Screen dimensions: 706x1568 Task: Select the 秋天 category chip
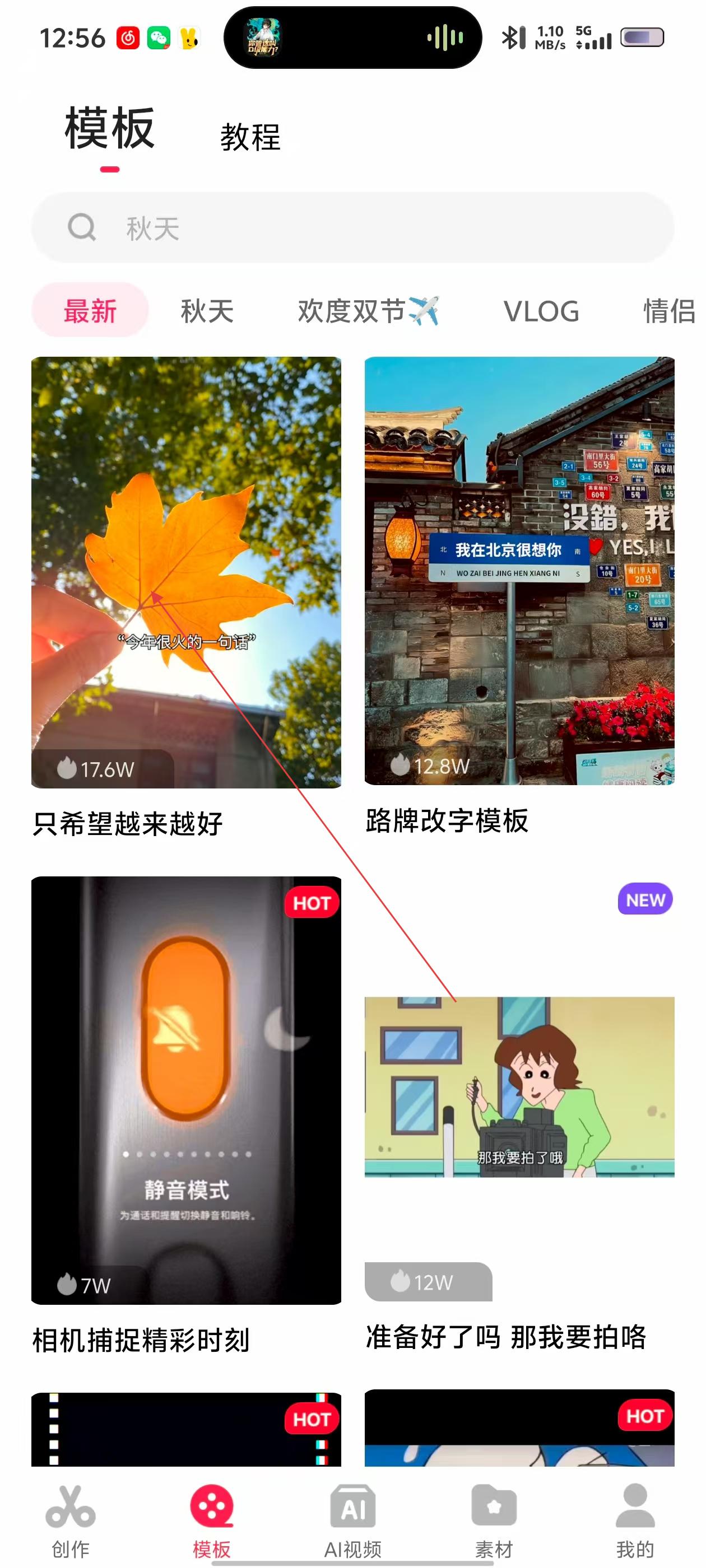[207, 311]
